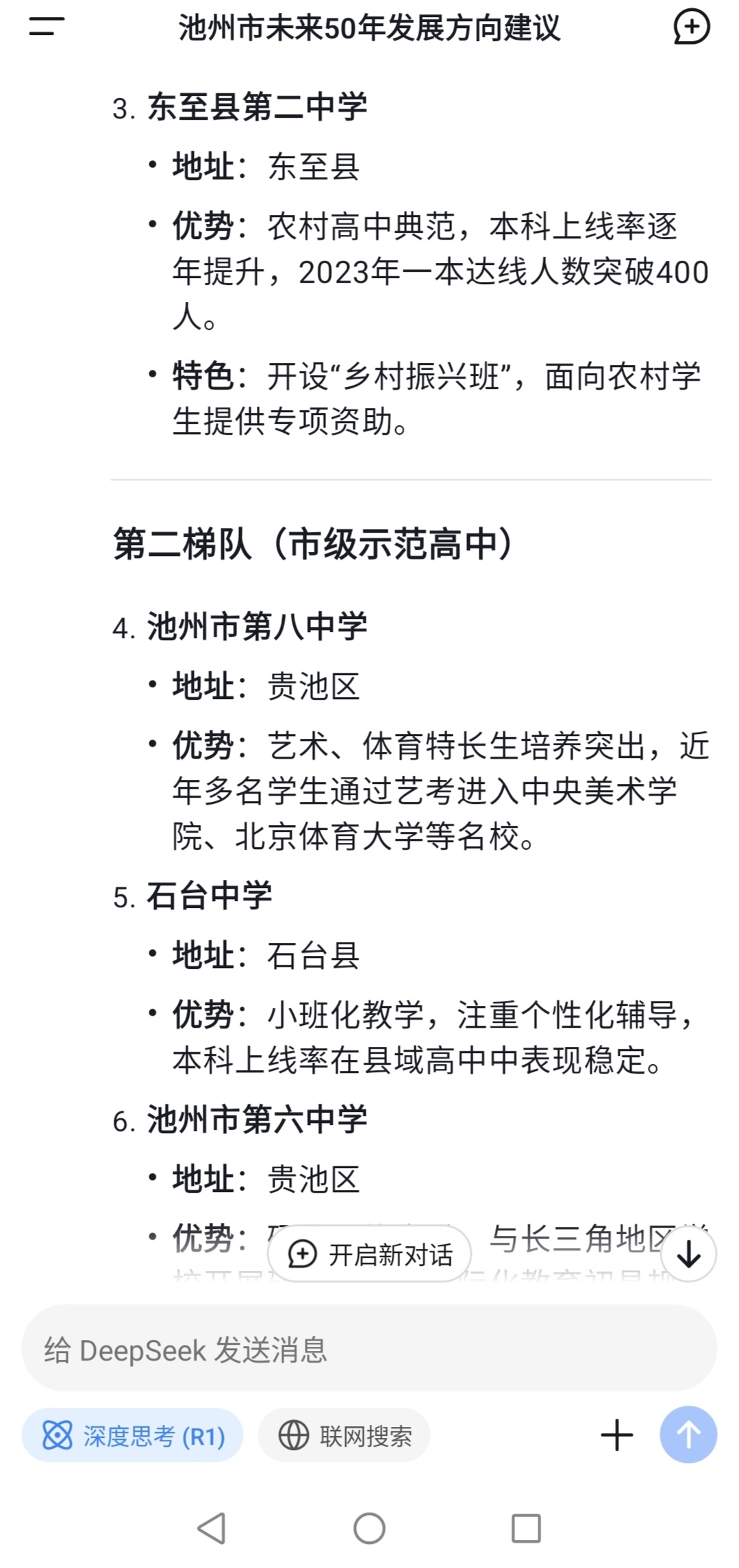The width and height of the screenshot is (739, 1568).
Task: Open the plus attachment options
Action: click(x=616, y=1435)
